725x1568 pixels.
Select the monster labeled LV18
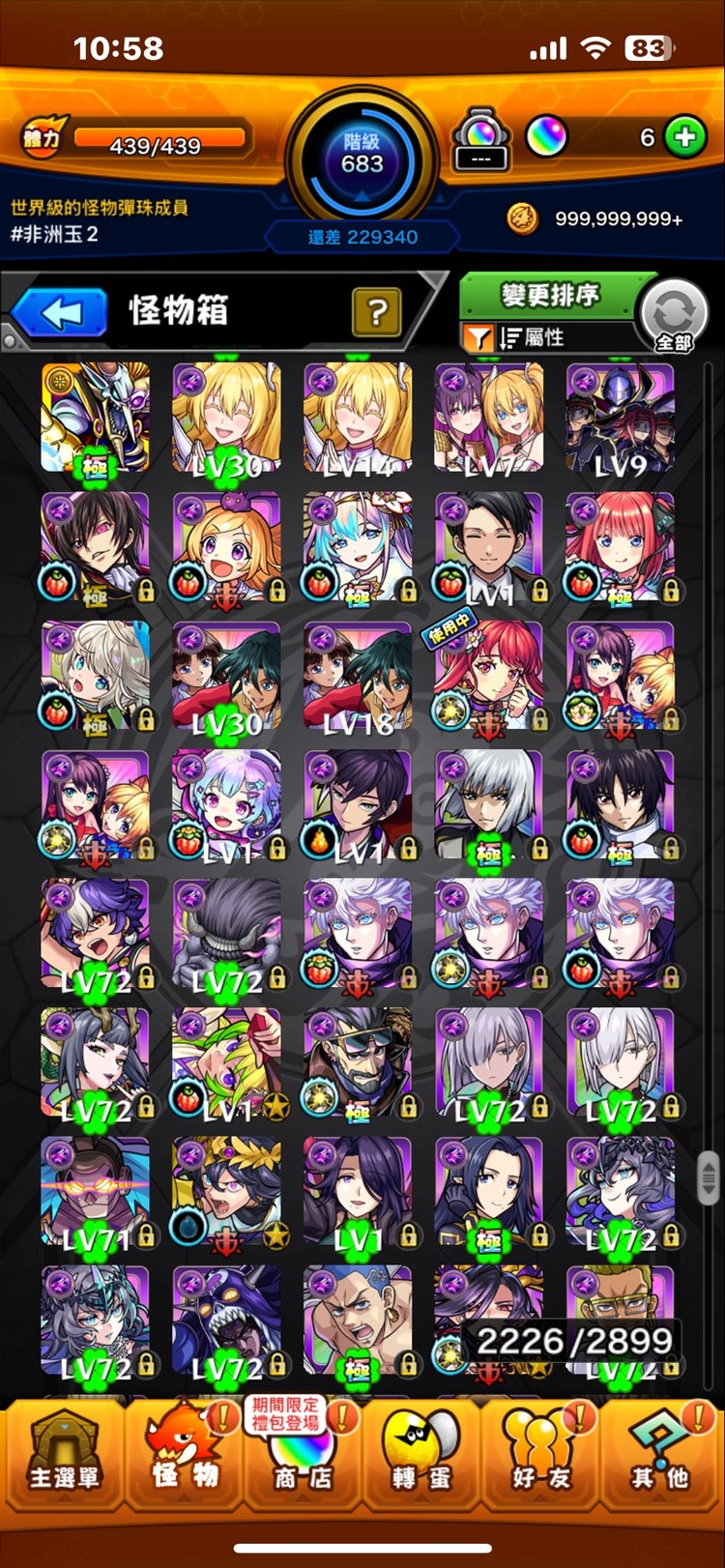click(x=357, y=677)
